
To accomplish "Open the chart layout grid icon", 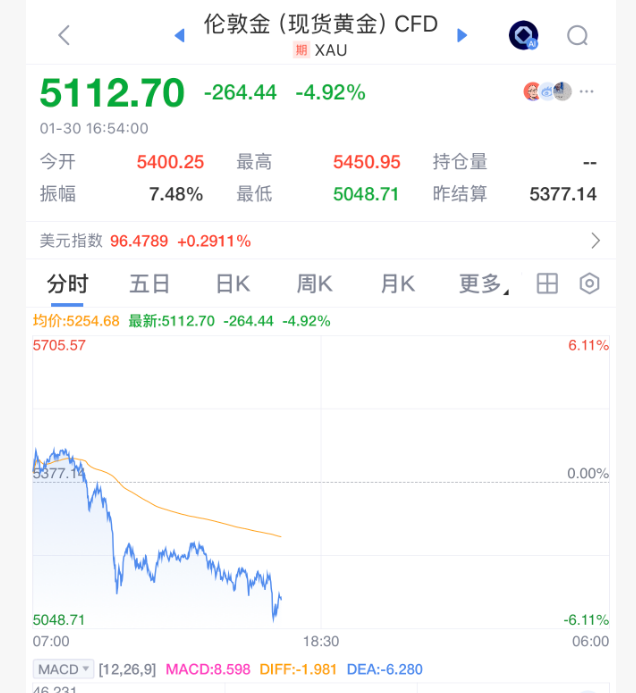I will click(x=547, y=284).
